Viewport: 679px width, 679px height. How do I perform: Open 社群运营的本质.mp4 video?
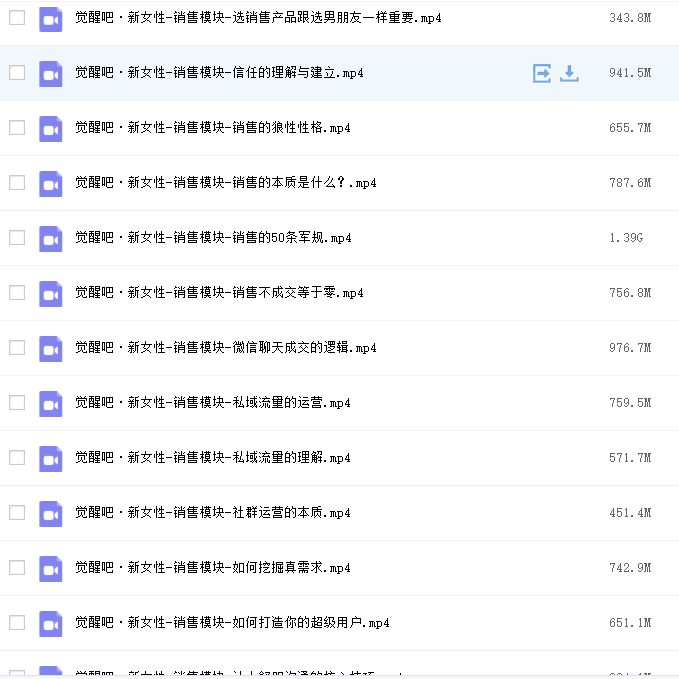(x=213, y=513)
